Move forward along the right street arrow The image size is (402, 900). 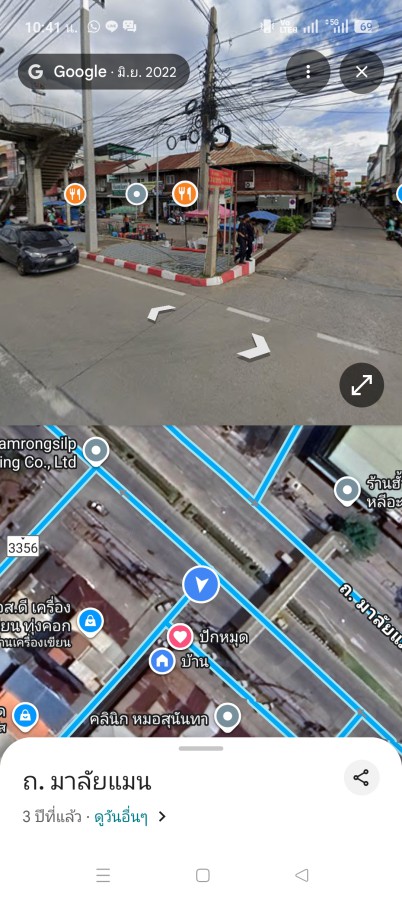[254, 347]
